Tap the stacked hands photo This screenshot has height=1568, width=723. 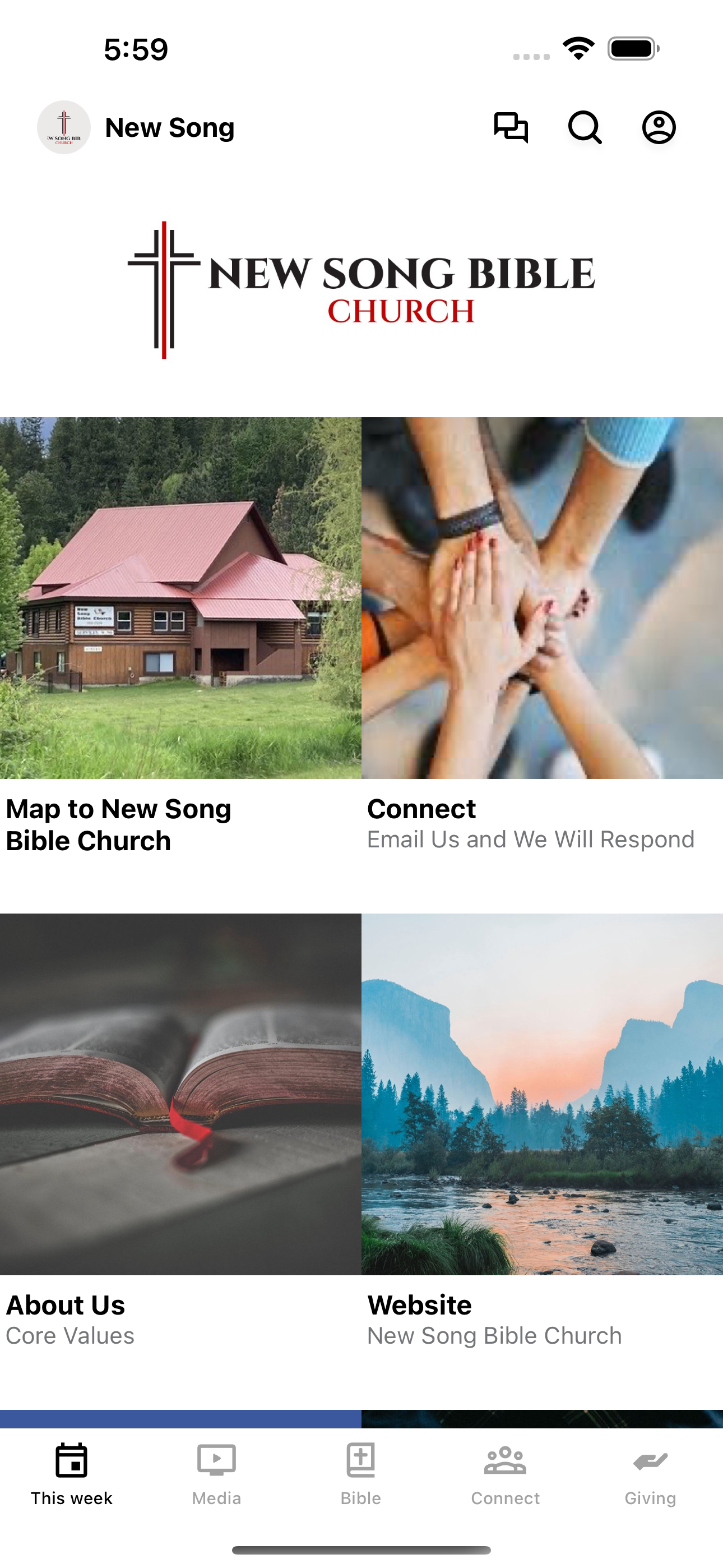click(541, 597)
